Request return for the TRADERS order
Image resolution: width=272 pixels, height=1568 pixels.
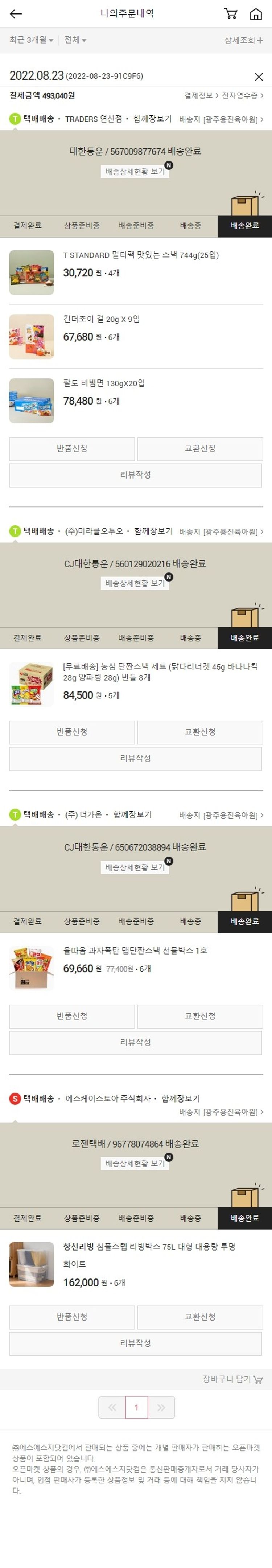click(72, 449)
